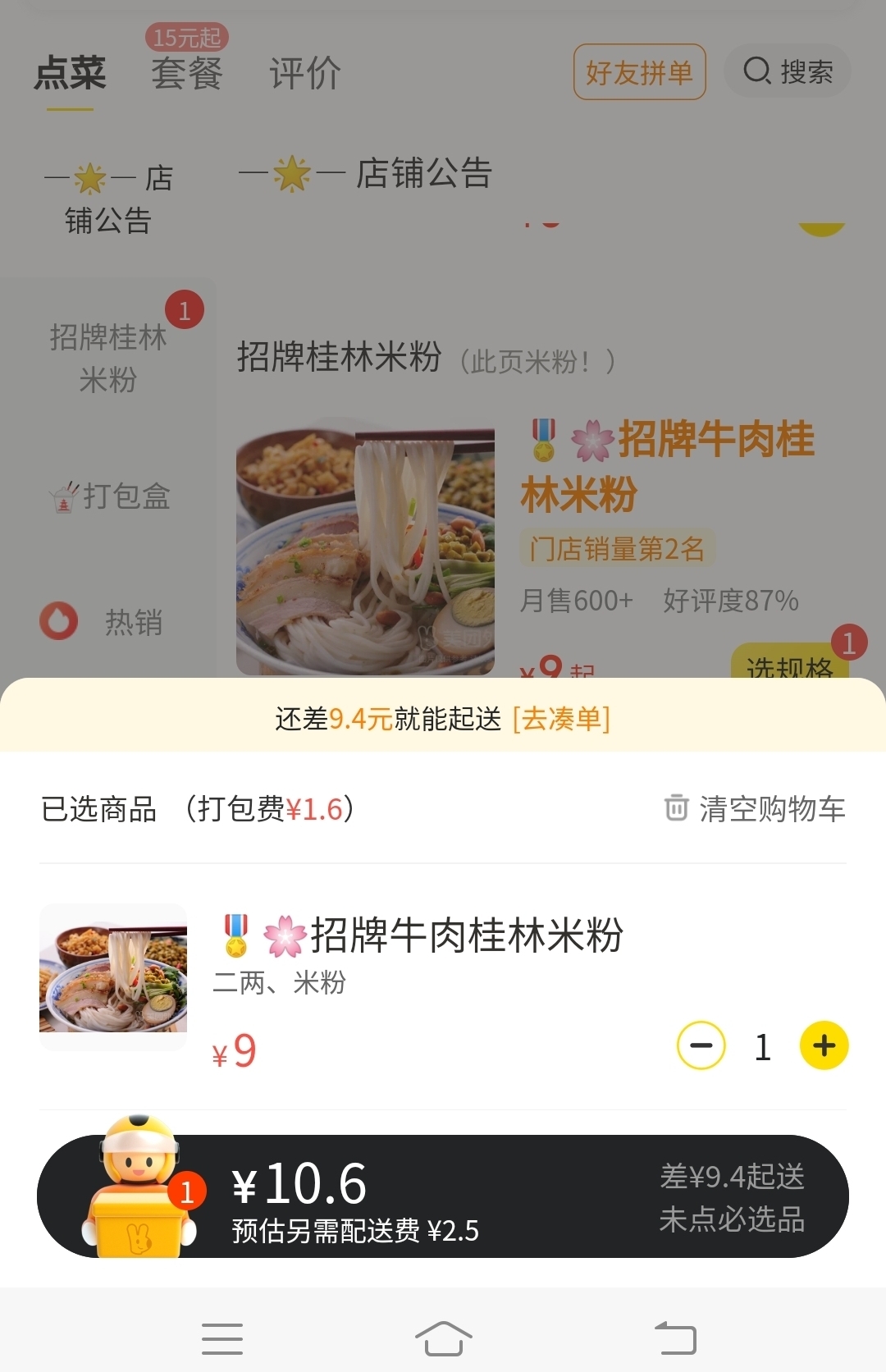This screenshot has height=1372, width=886.
Task: Go back with the system back button
Action: click(x=675, y=1338)
